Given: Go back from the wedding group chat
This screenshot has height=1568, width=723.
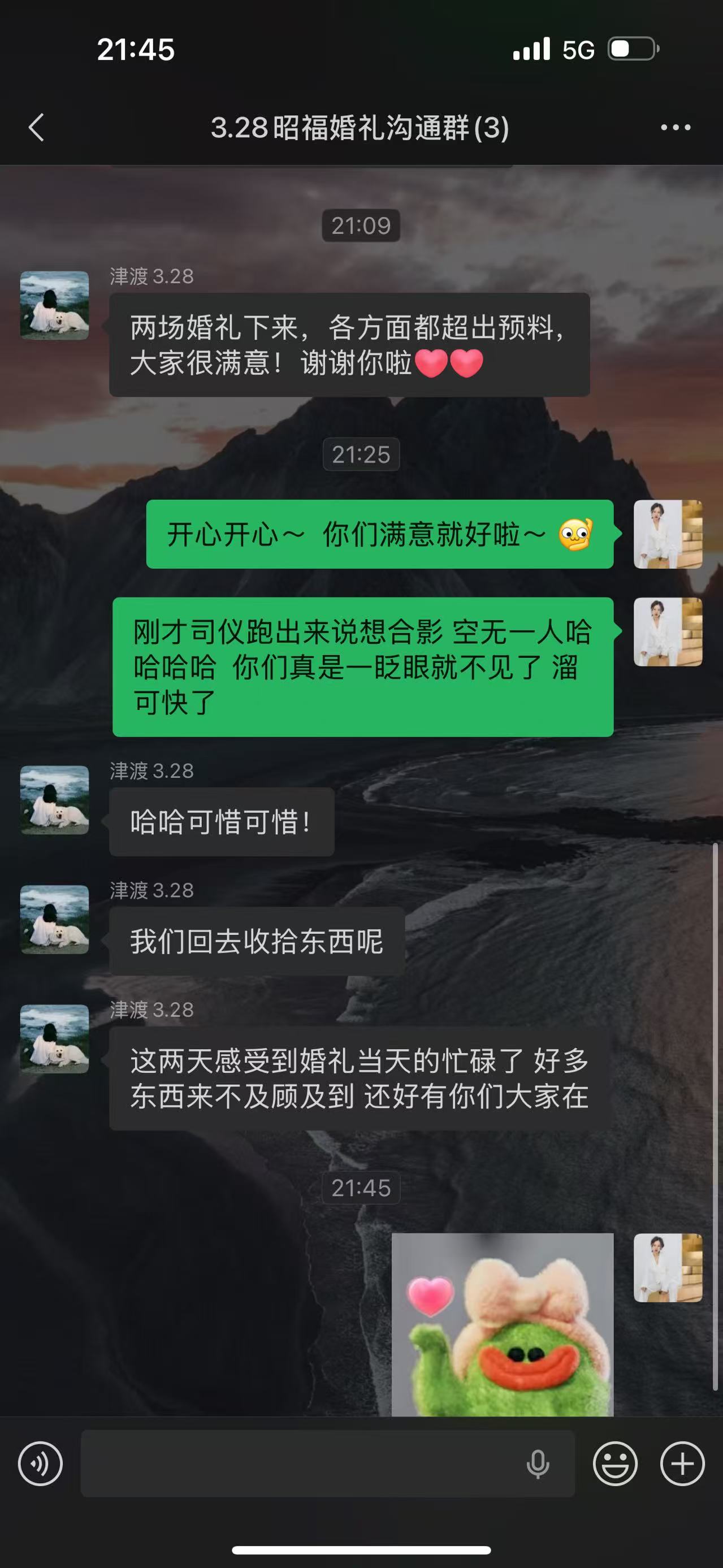Looking at the screenshot, I should 37,127.
